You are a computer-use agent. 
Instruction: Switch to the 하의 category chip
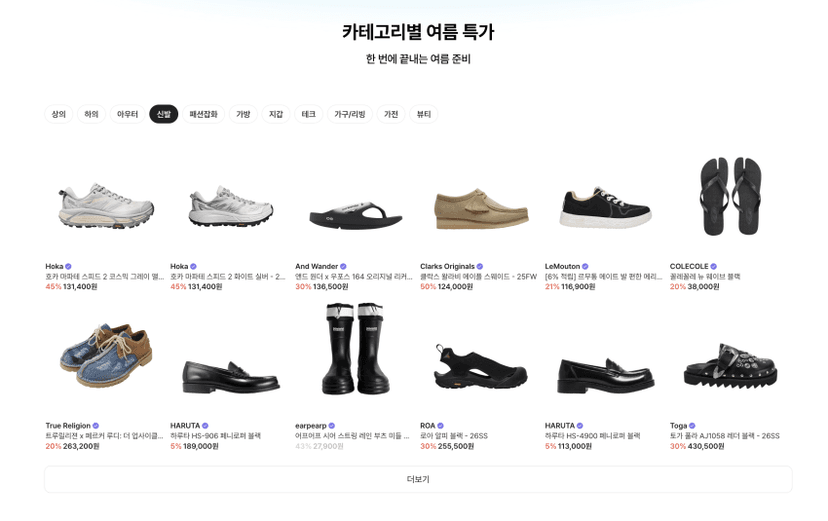point(91,114)
